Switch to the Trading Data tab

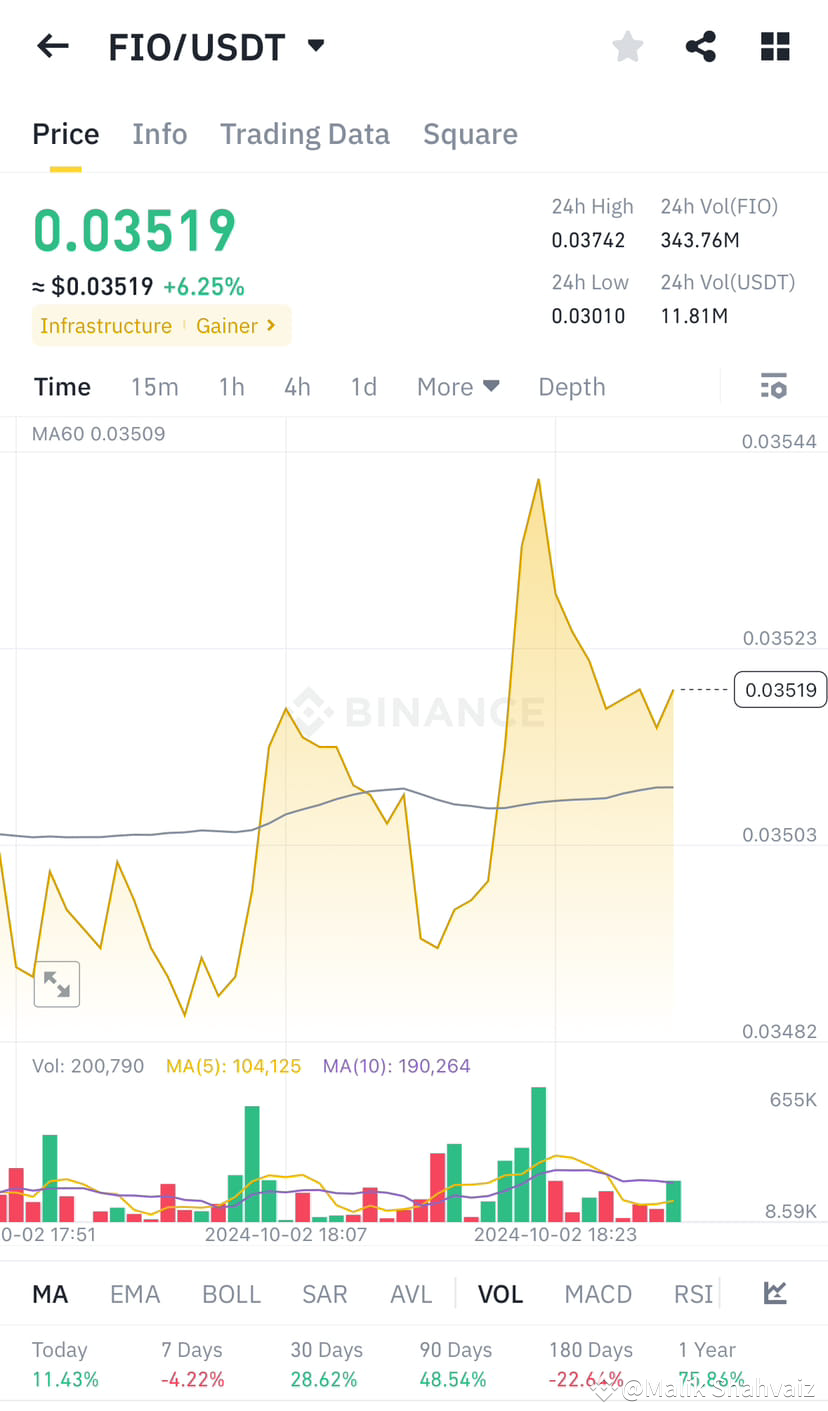[x=305, y=133]
